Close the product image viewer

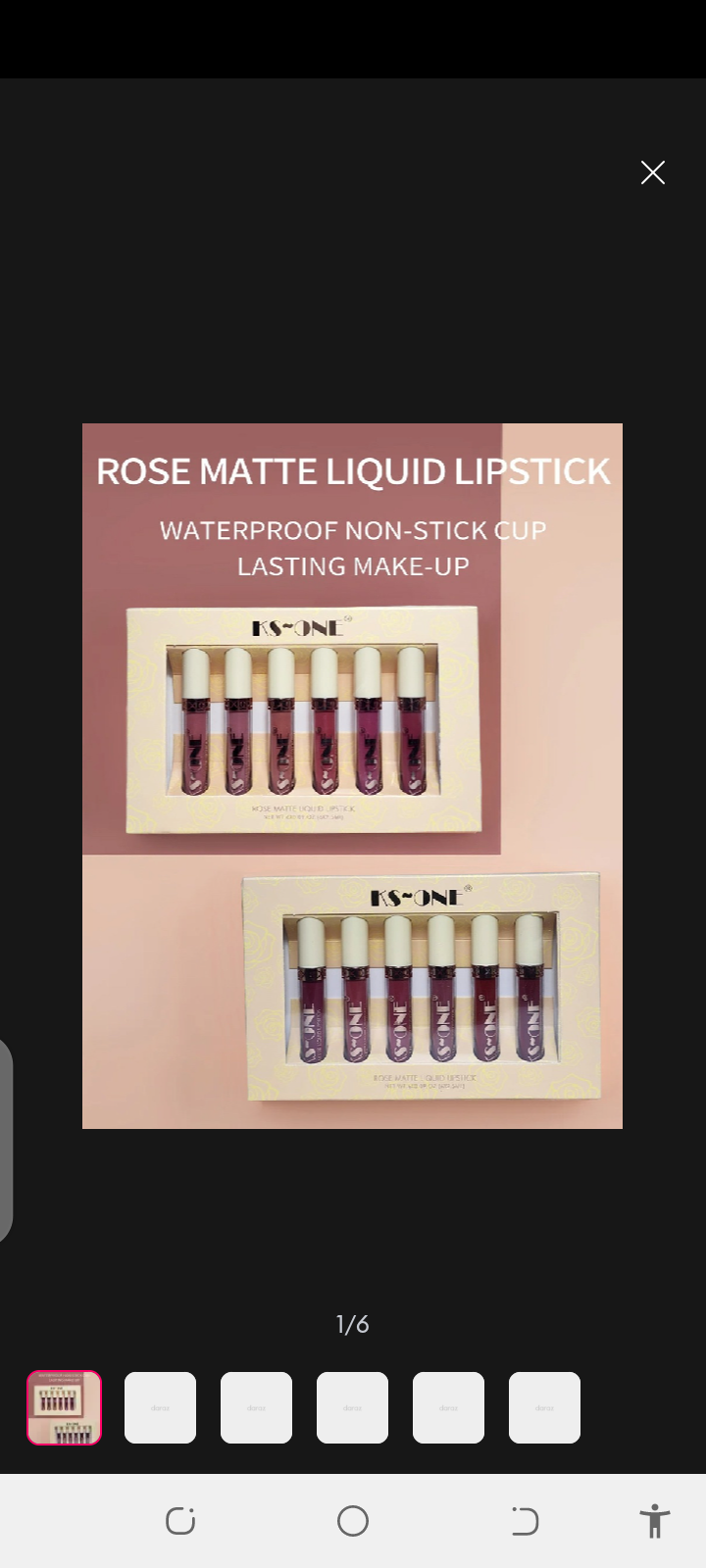[653, 172]
